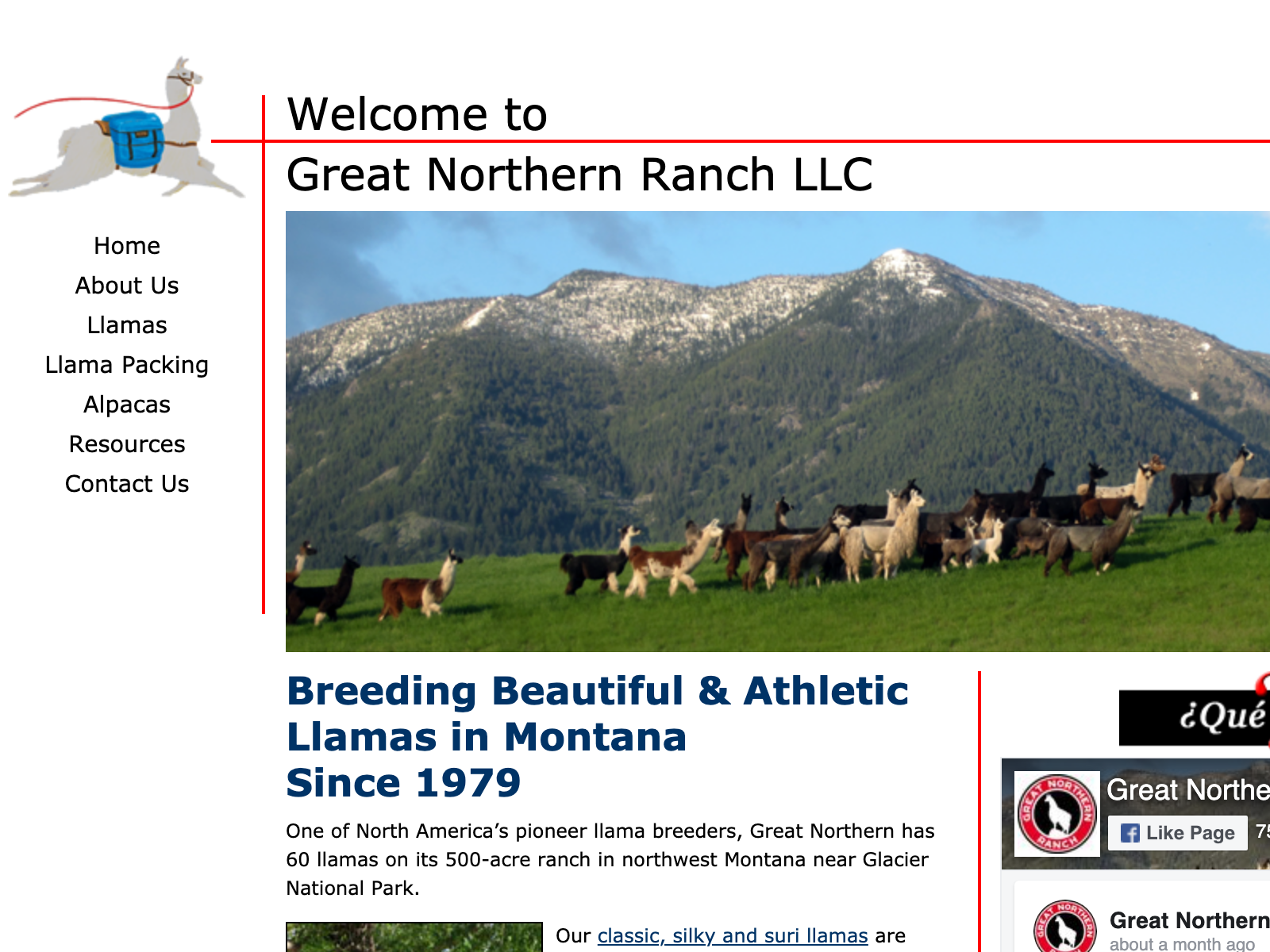This screenshot has height=952, width=1270.
Task: Open the Home menu link
Action: [127, 246]
